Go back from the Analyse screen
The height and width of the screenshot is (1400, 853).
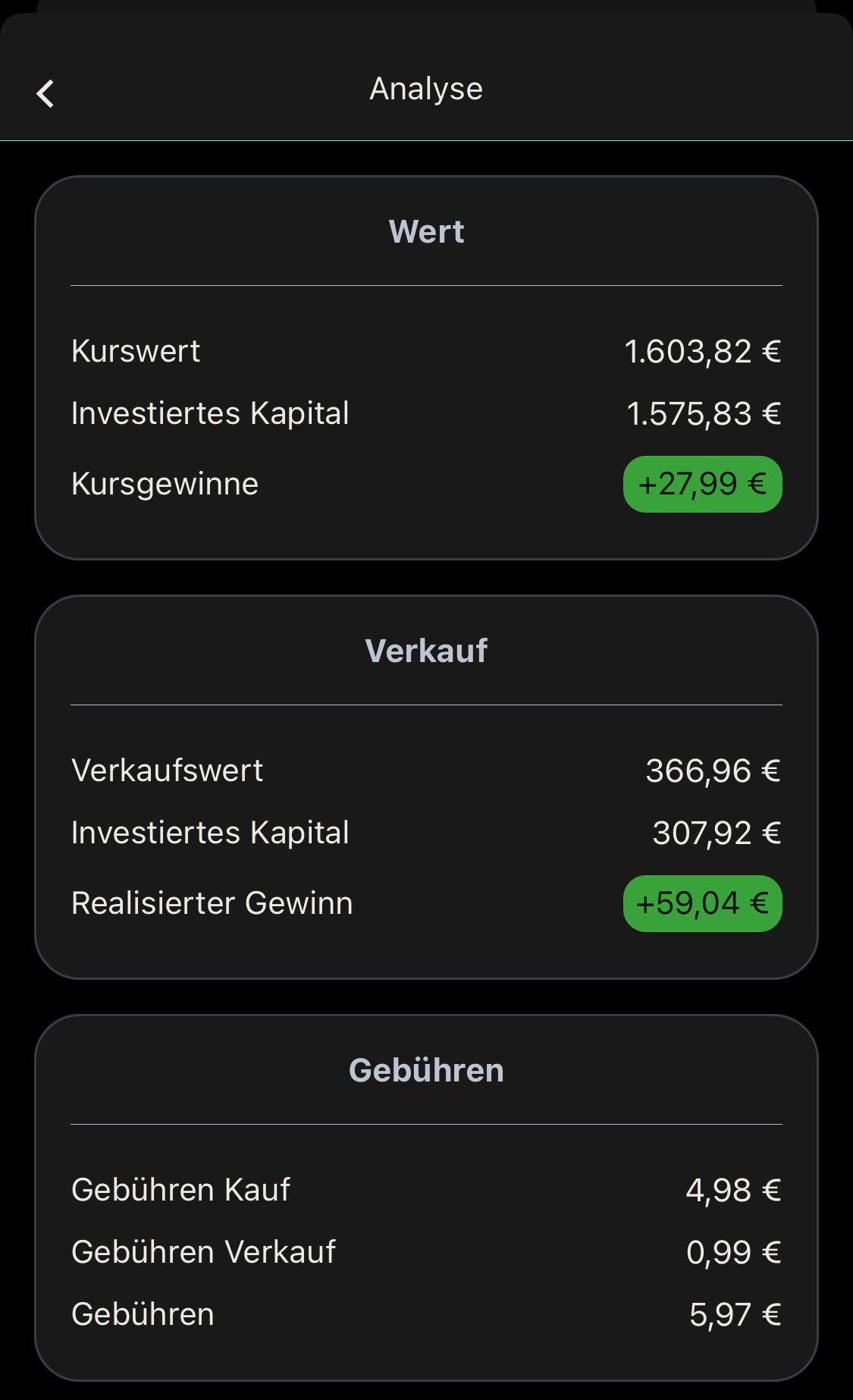coord(45,94)
